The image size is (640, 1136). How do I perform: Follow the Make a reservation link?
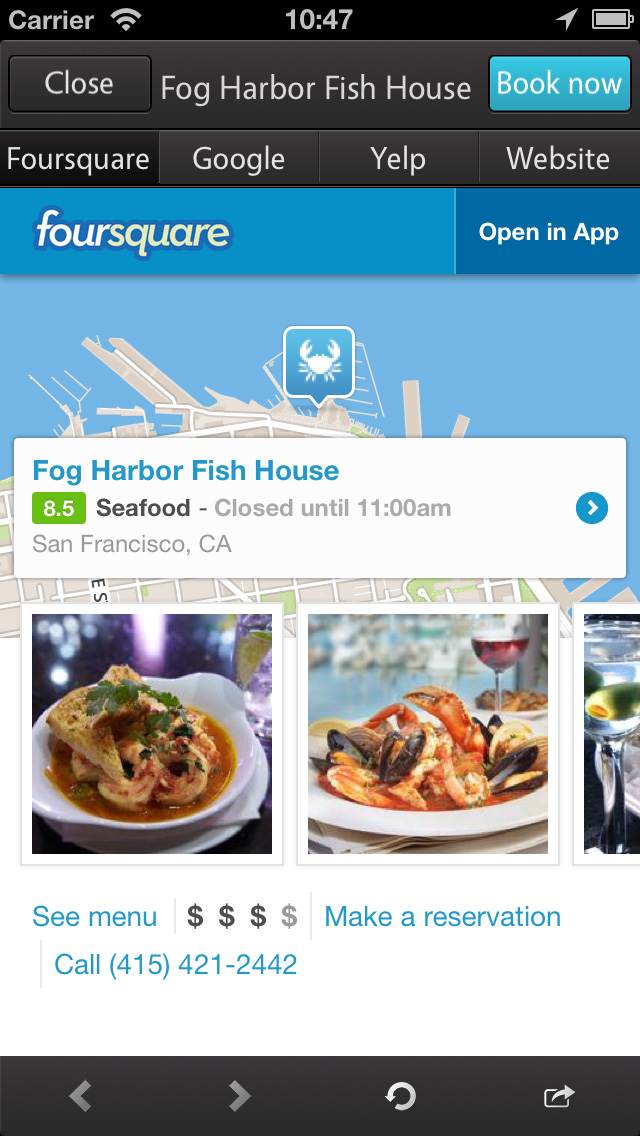[442, 917]
